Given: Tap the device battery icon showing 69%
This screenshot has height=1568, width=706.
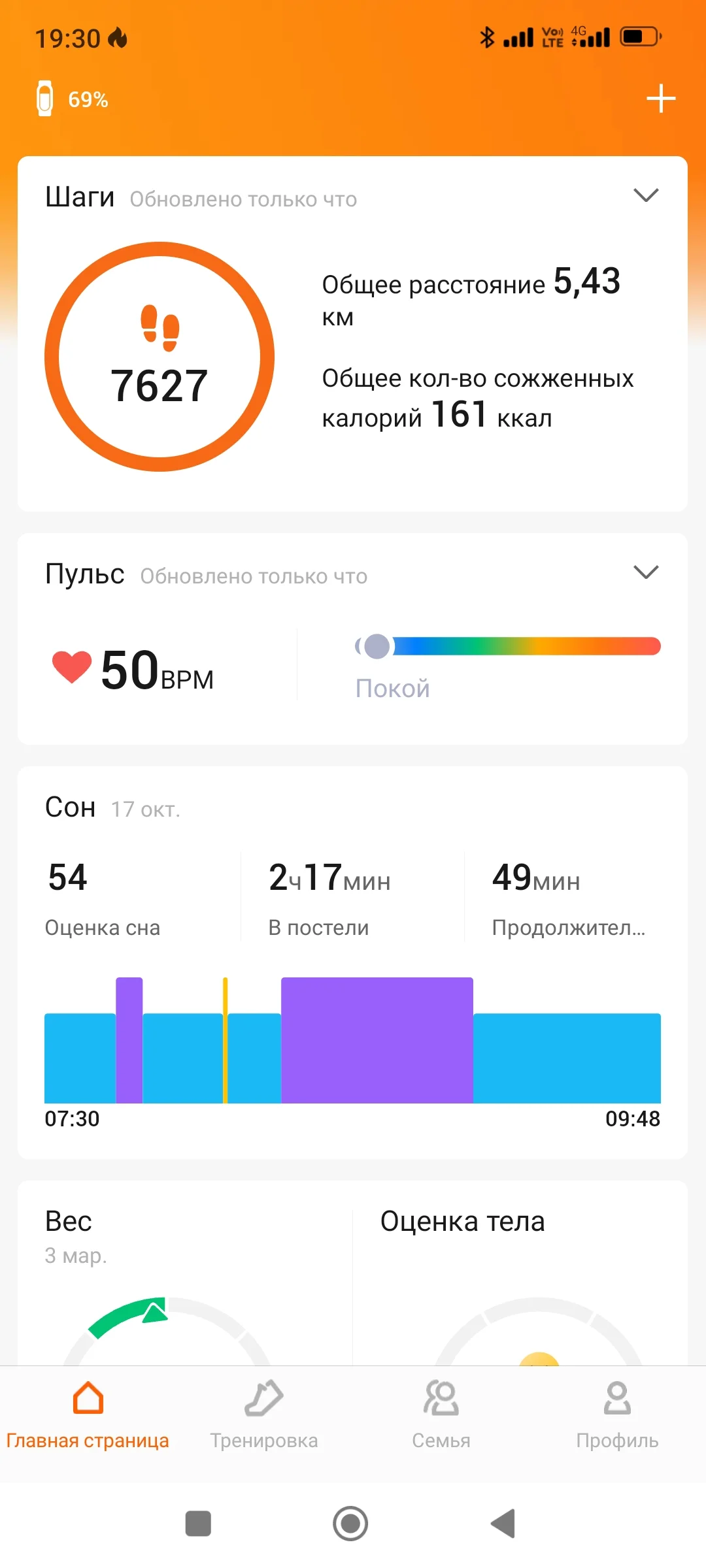Looking at the screenshot, I should point(44,98).
